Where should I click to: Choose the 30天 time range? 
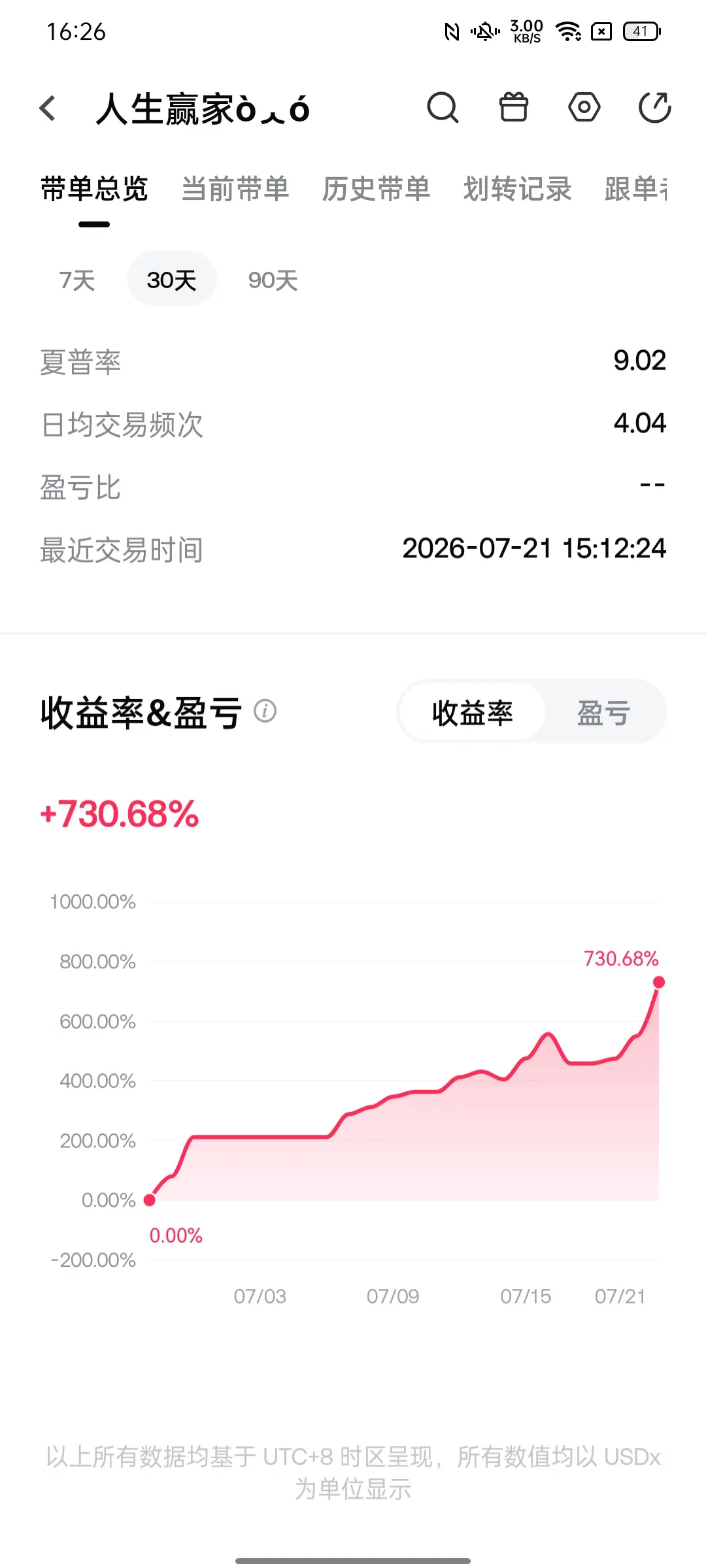172,280
